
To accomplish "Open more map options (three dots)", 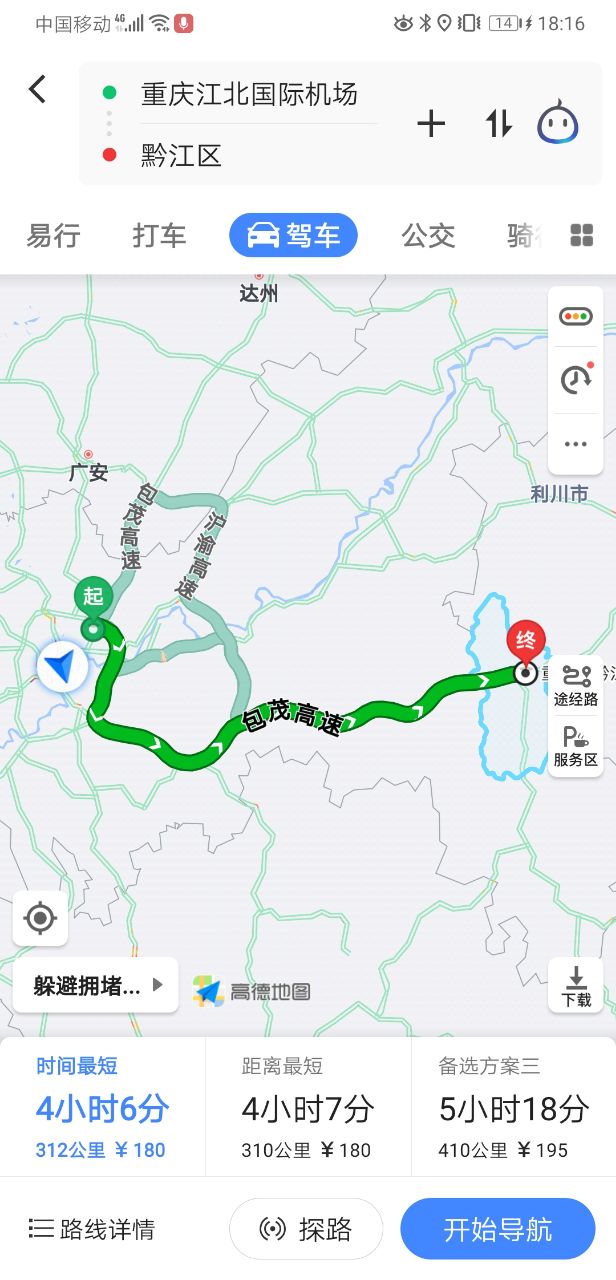I will (576, 444).
